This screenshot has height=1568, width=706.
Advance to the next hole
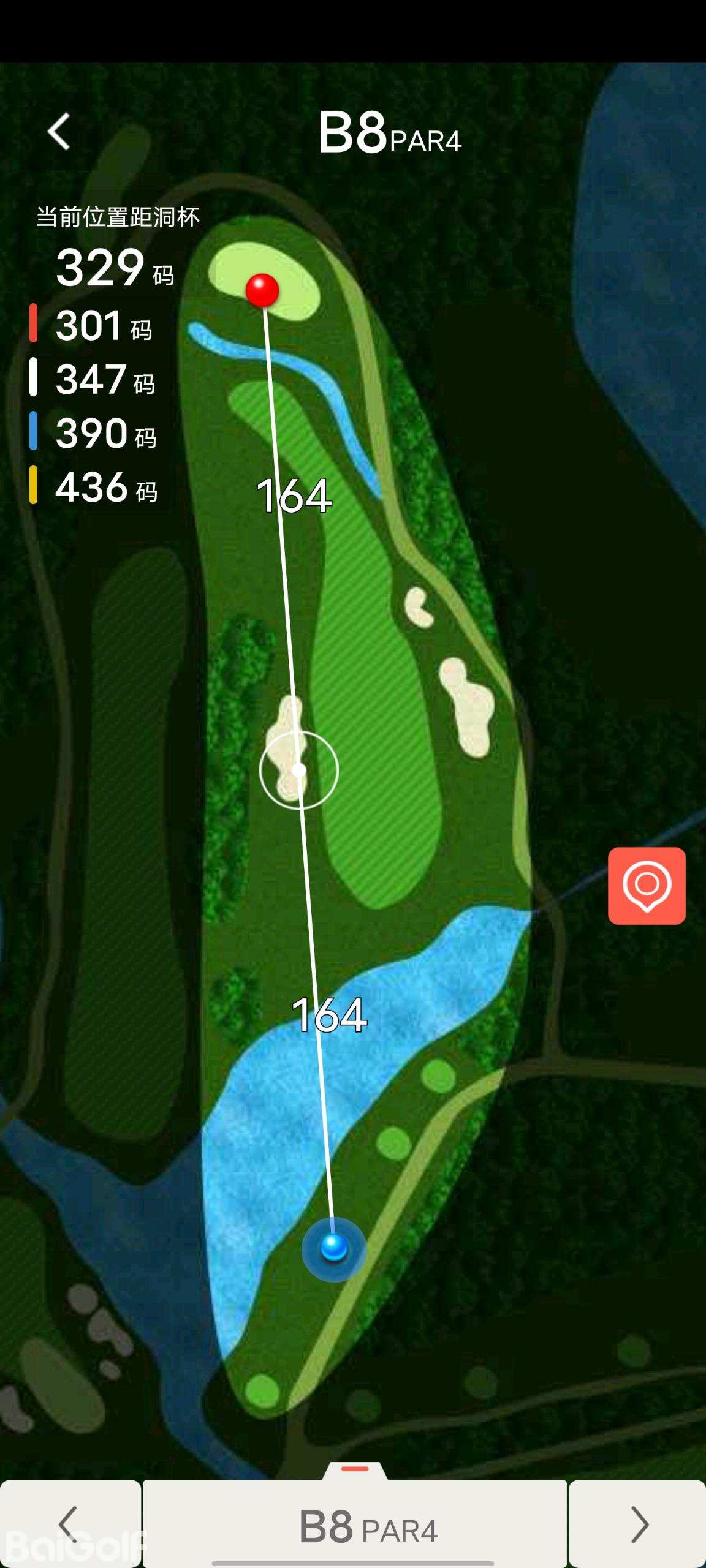(638, 1524)
